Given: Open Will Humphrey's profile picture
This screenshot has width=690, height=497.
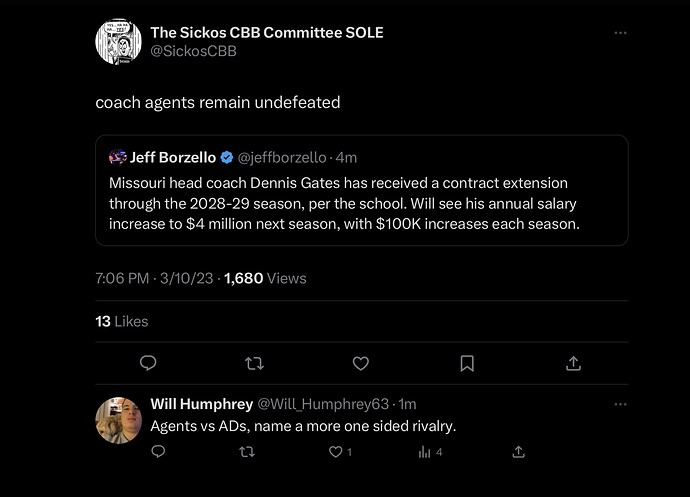Looking at the screenshot, I should pyautogui.click(x=118, y=420).
